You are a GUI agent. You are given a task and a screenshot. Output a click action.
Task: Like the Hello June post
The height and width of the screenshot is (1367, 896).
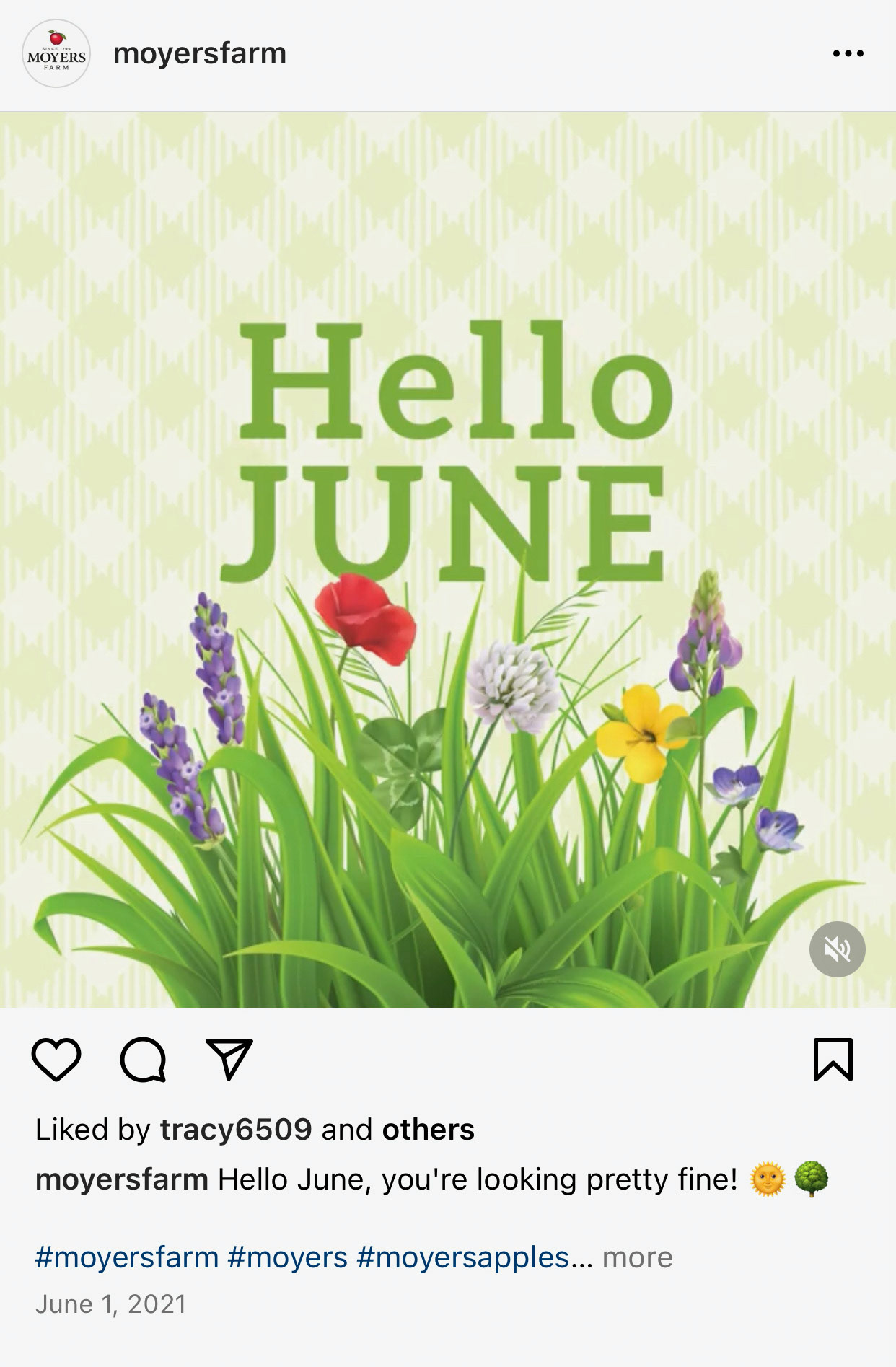[56, 1060]
